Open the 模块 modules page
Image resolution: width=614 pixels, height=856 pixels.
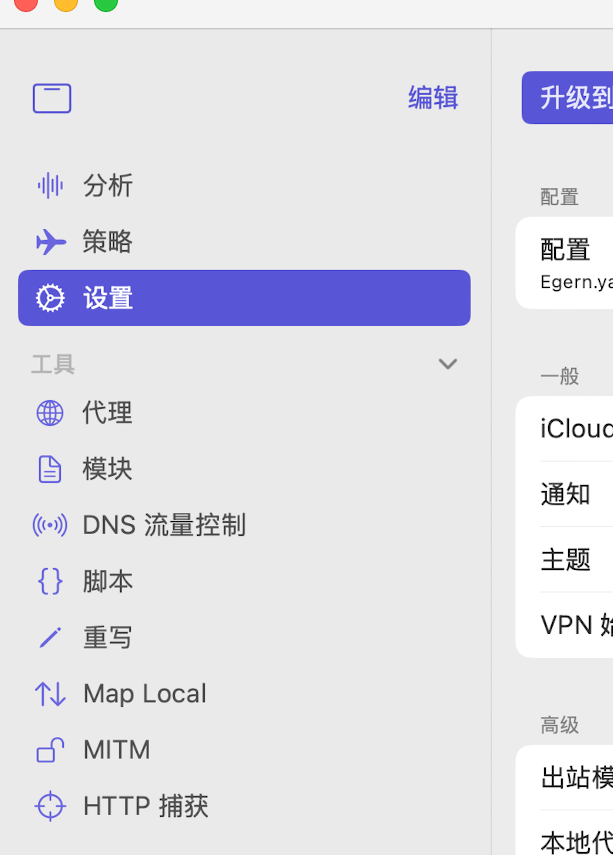108,469
